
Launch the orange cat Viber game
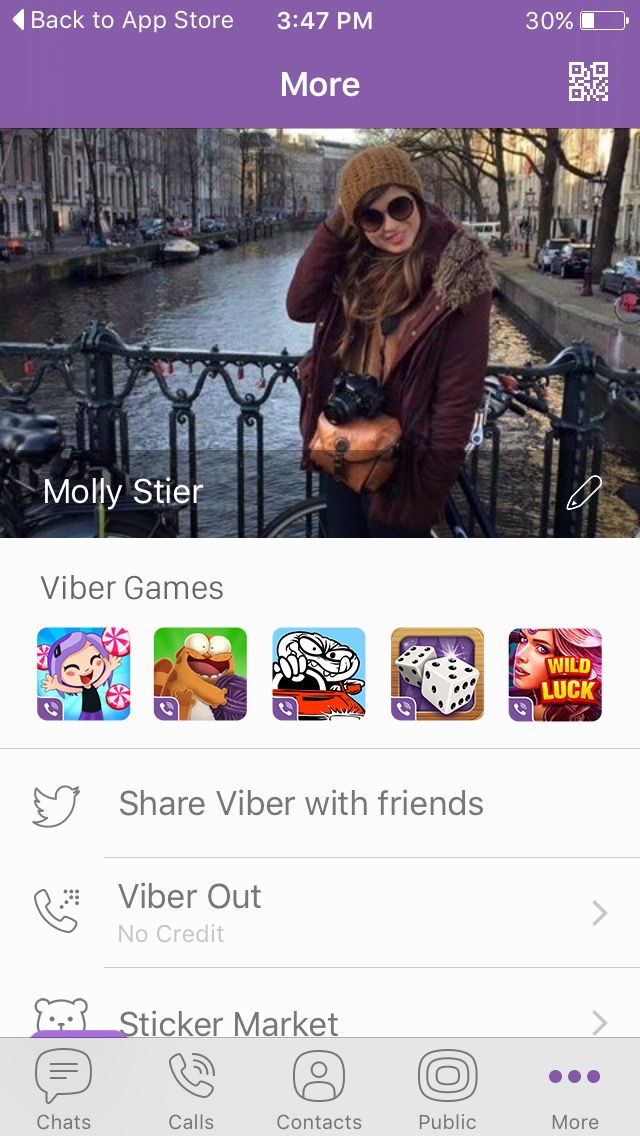point(200,674)
